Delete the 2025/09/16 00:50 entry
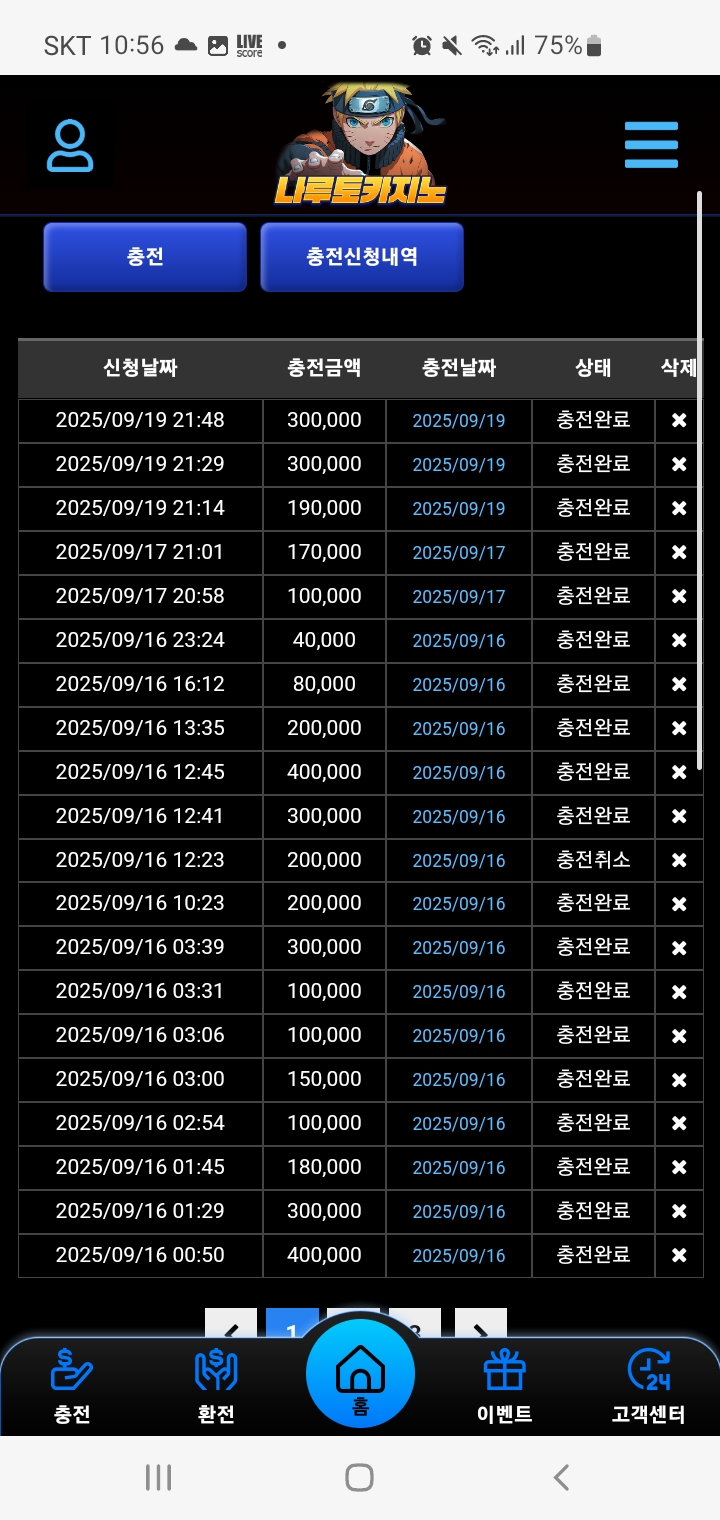The height and width of the screenshot is (1520, 720). coord(679,1256)
